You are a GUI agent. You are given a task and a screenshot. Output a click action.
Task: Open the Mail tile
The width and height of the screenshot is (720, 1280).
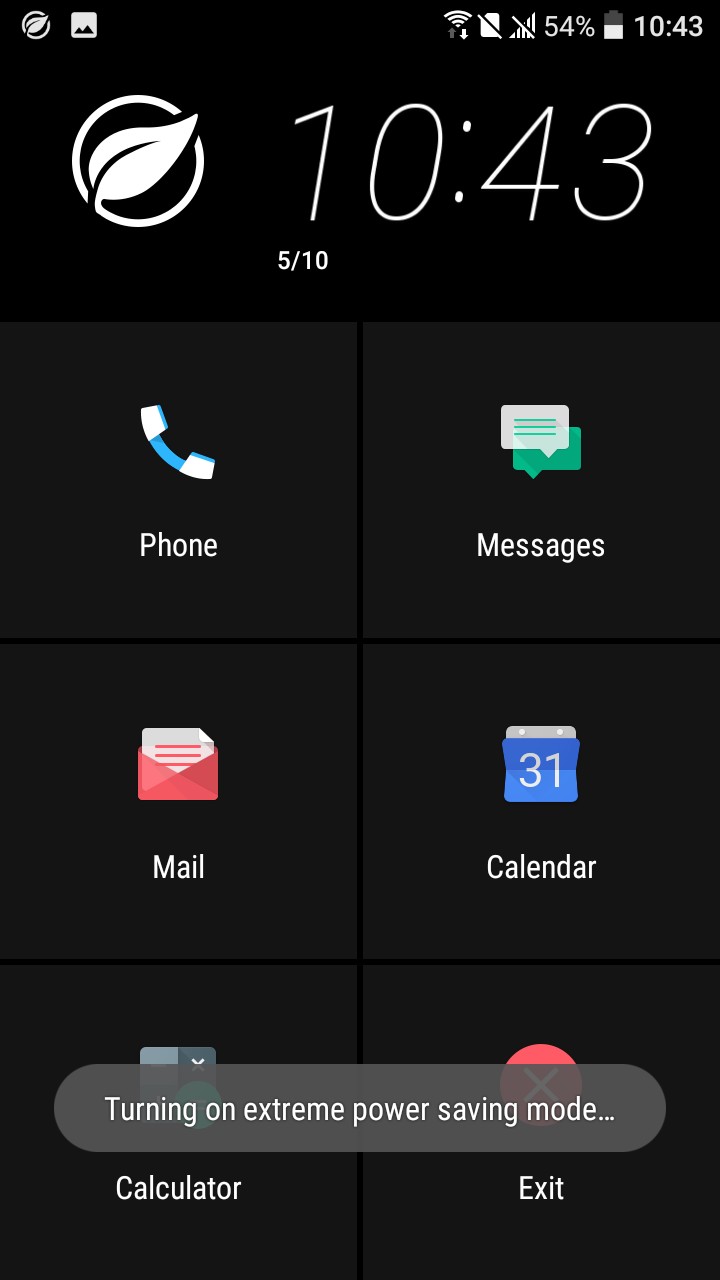178,800
